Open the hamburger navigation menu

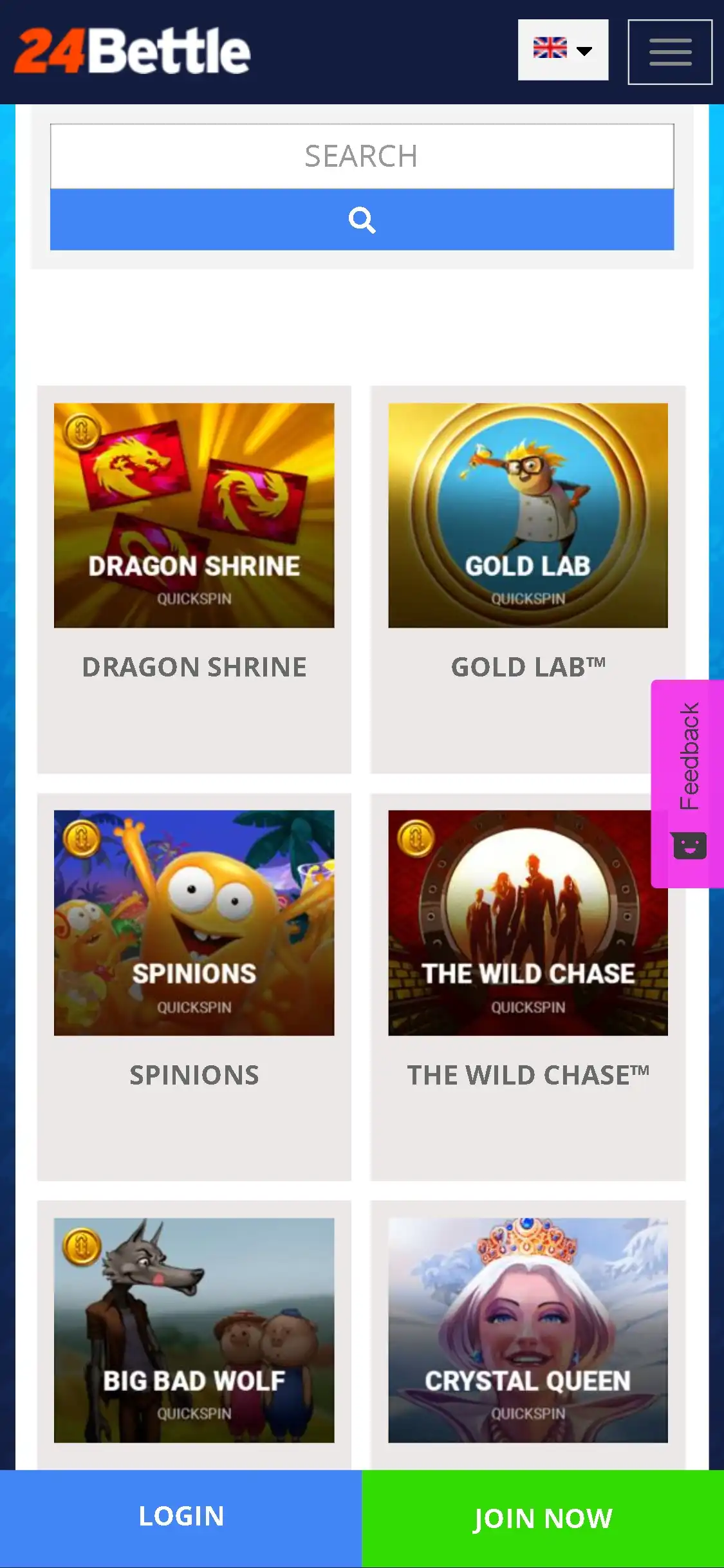669,52
